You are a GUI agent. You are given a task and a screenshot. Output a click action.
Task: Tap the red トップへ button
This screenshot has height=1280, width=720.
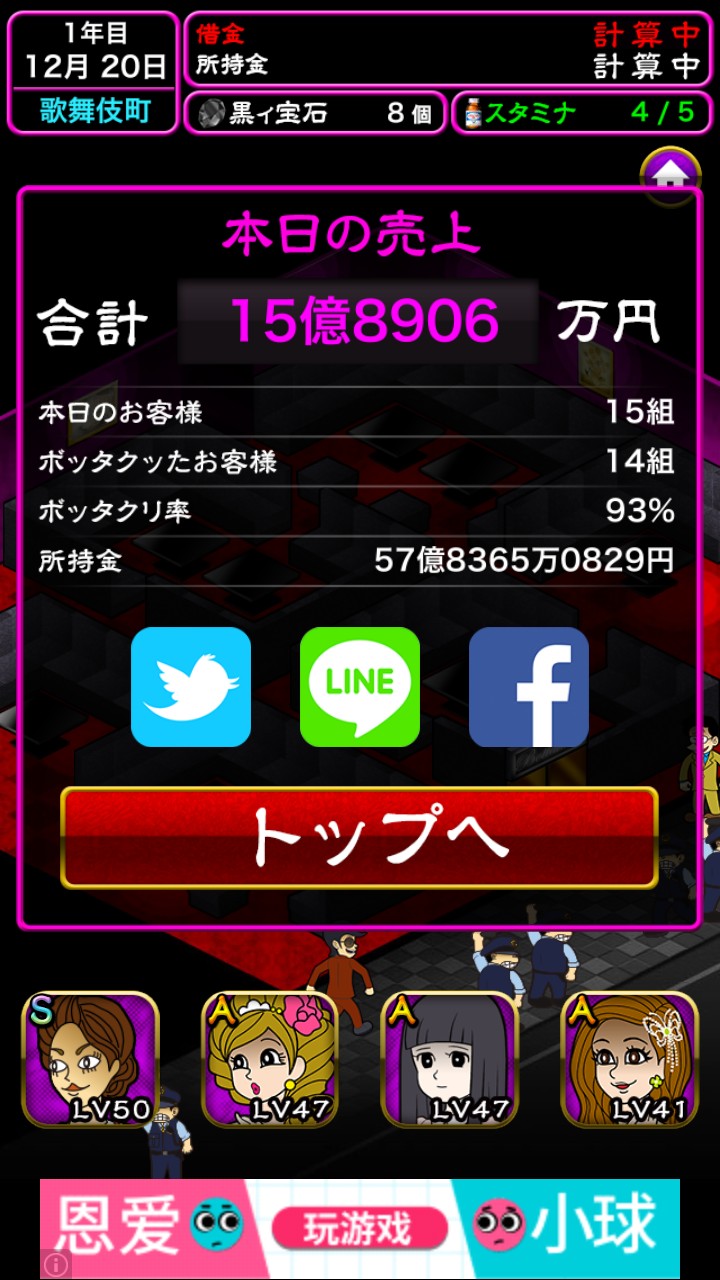pyautogui.click(x=360, y=837)
